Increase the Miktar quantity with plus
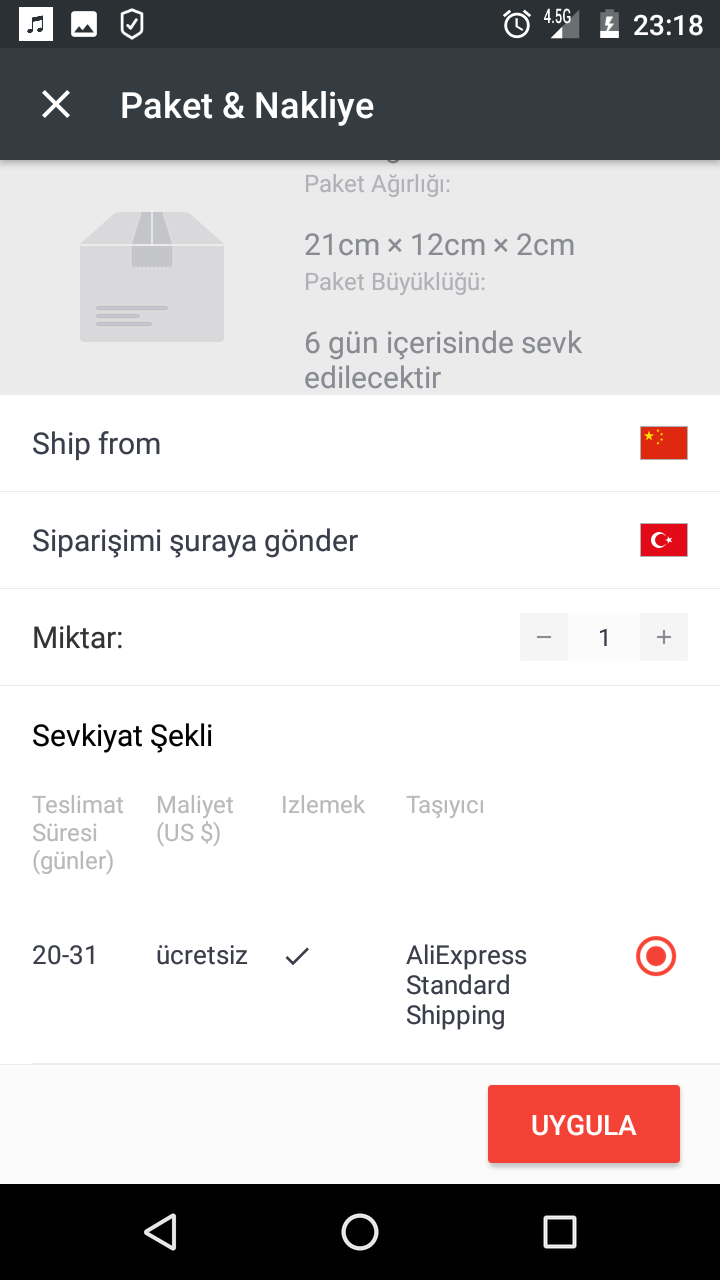The width and height of the screenshot is (720, 1280). pyautogui.click(x=663, y=637)
